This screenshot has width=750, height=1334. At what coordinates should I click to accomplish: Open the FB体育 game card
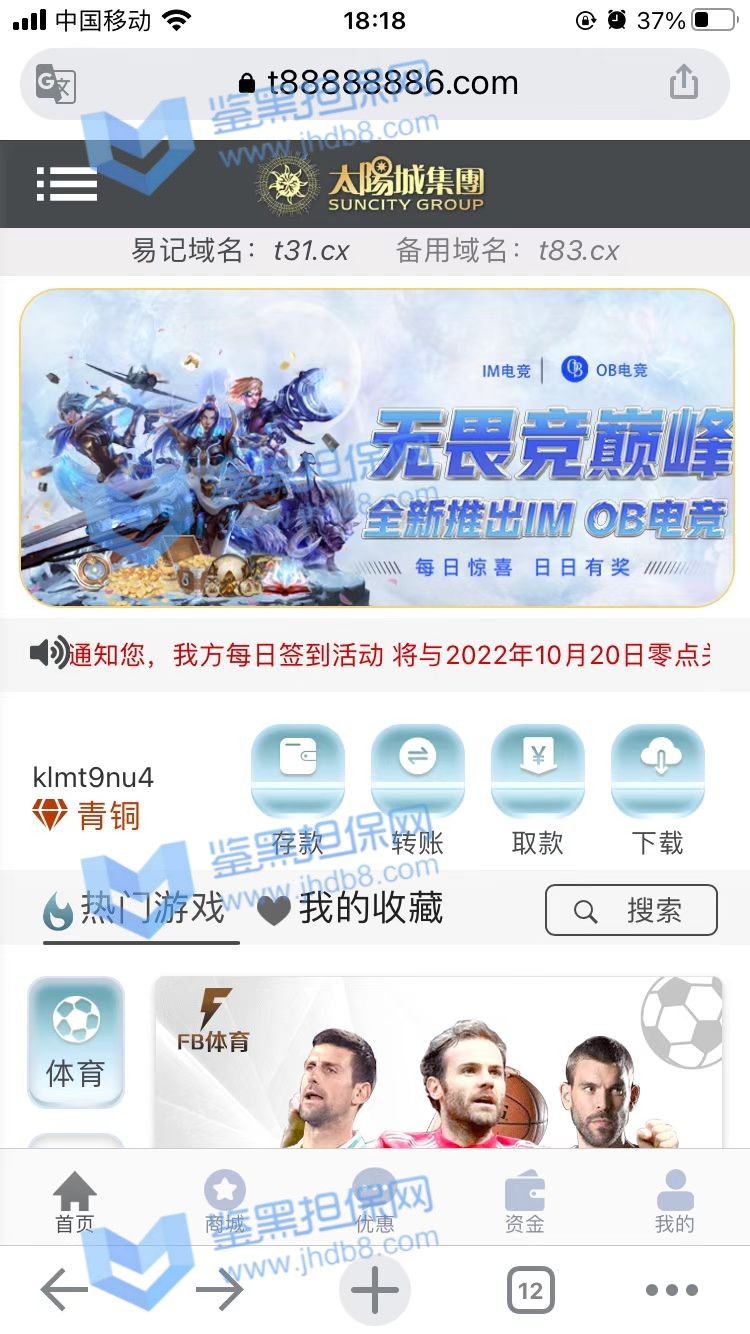[438, 1062]
